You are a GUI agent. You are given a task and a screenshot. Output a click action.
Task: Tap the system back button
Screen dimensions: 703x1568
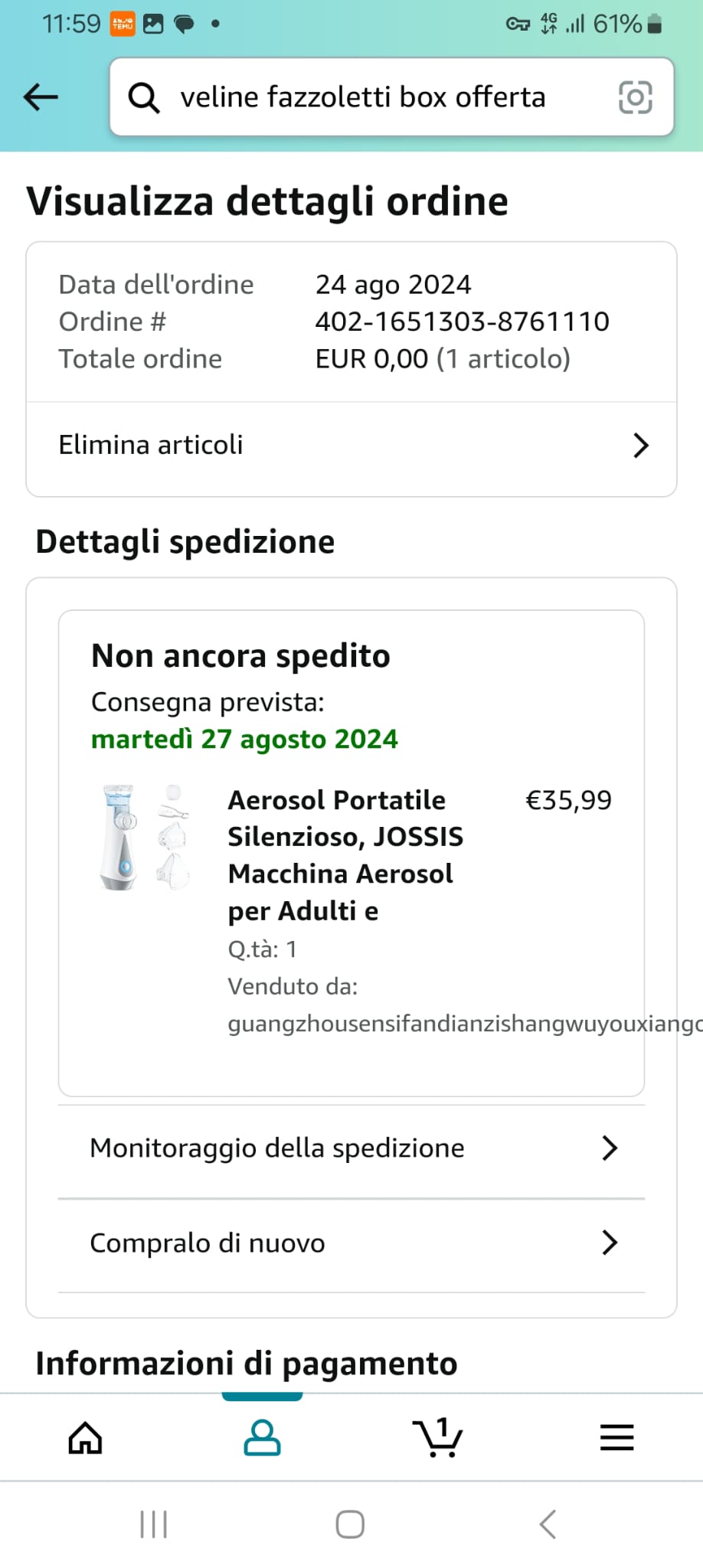click(x=548, y=1524)
